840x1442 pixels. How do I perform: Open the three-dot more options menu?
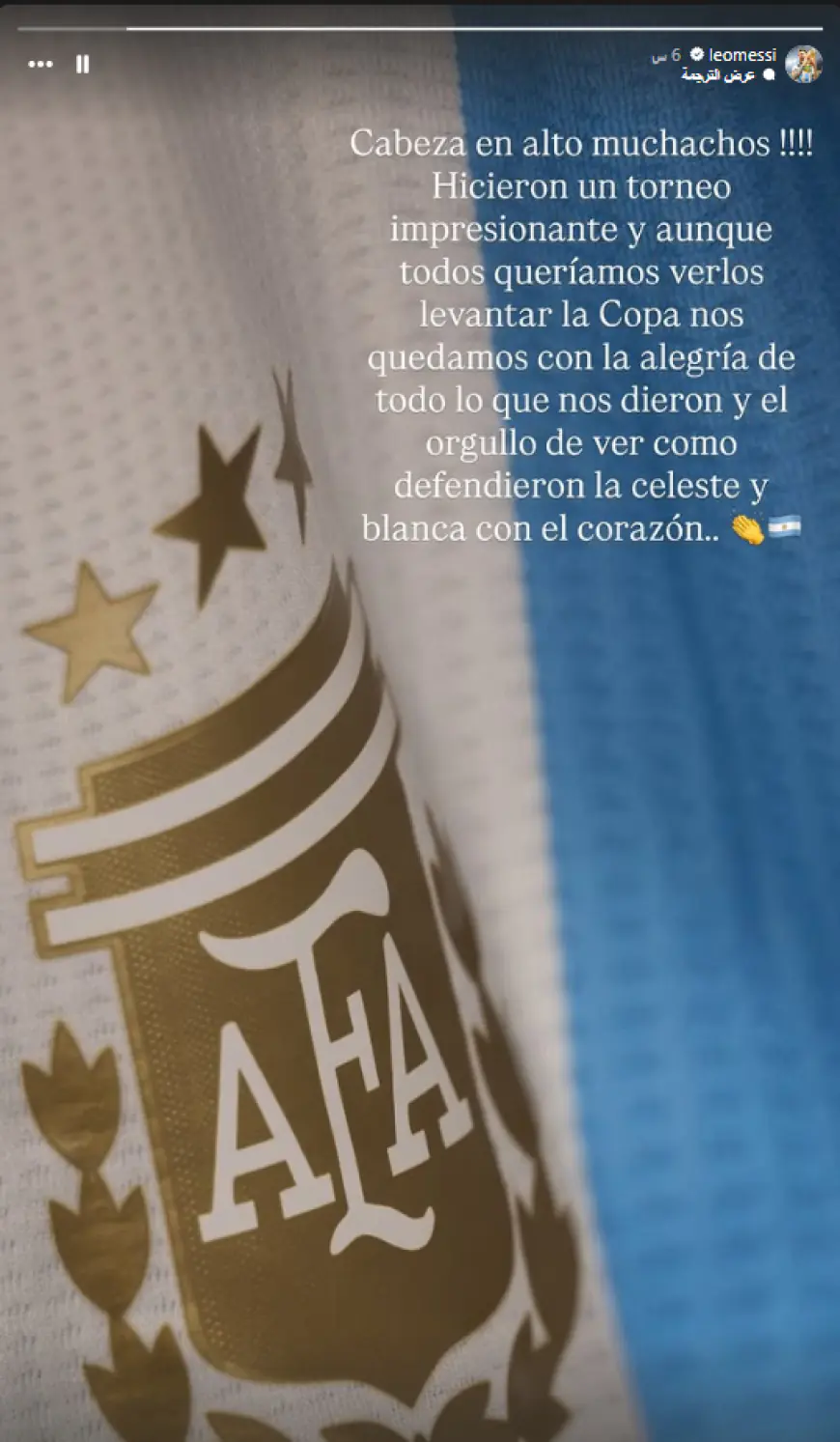[41, 64]
